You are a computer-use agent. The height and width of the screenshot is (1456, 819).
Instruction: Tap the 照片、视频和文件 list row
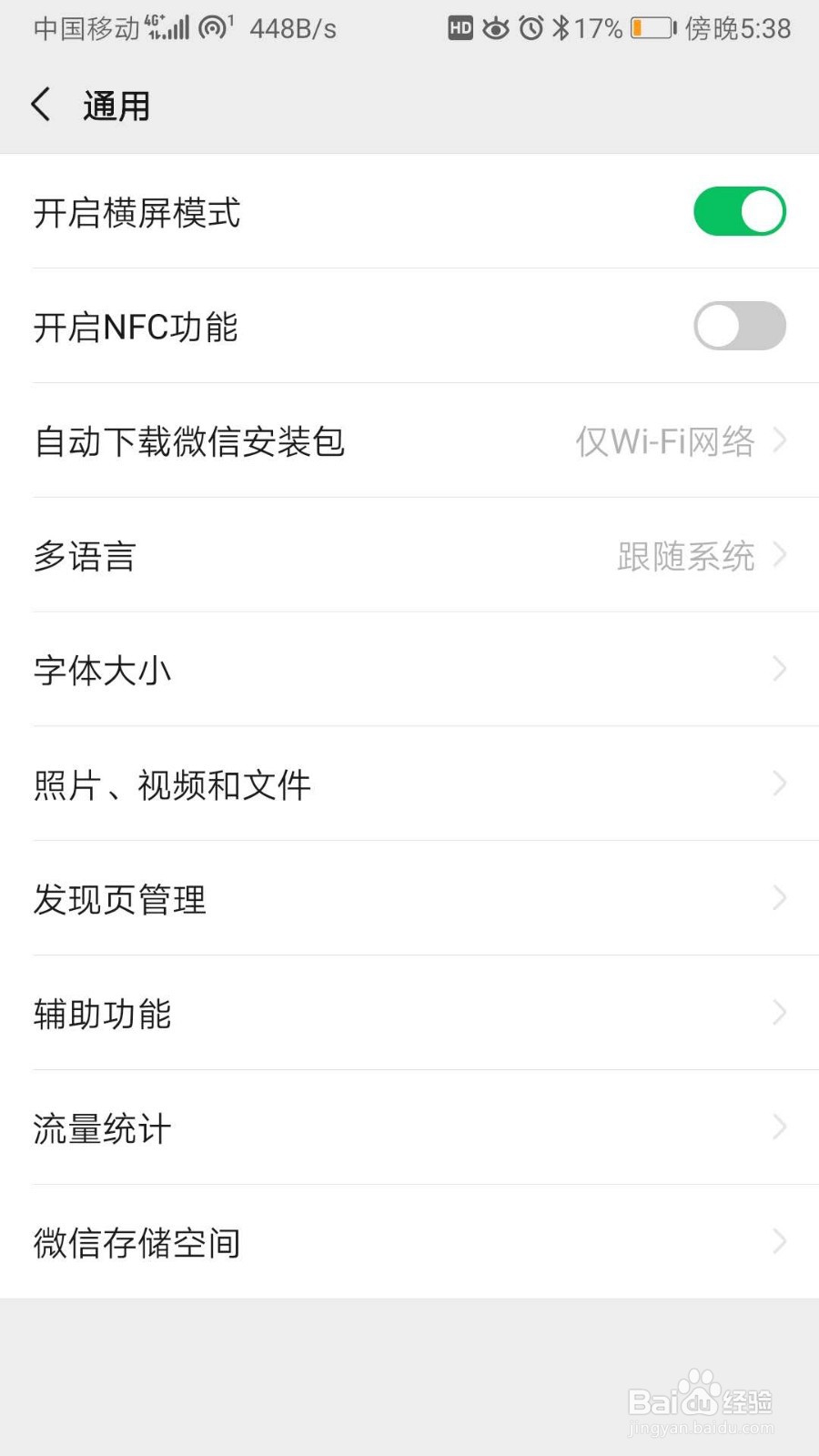[x=409, y=784]
